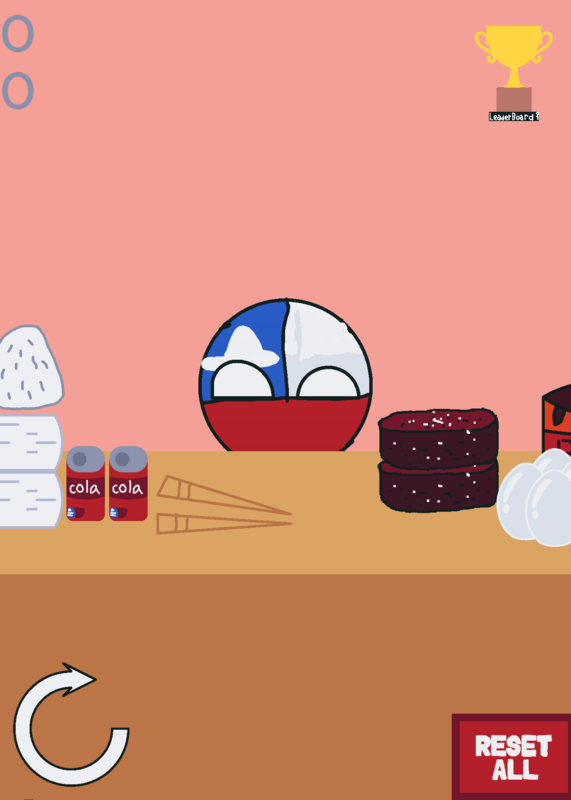Select the white eggs
Screen dimensions: 571x800
[x=536, y=497]
